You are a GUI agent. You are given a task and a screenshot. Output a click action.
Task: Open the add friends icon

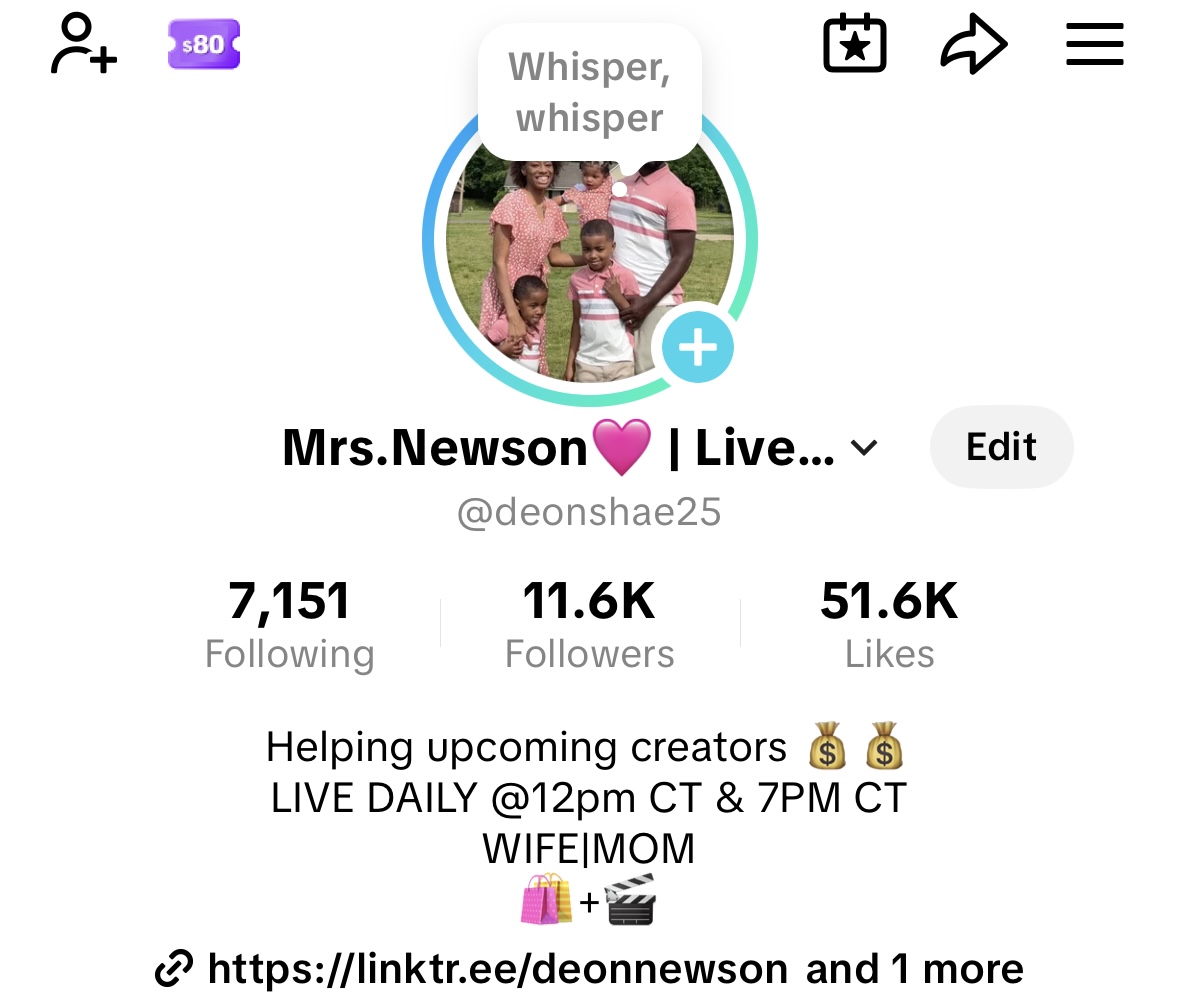tap(83, 45)
